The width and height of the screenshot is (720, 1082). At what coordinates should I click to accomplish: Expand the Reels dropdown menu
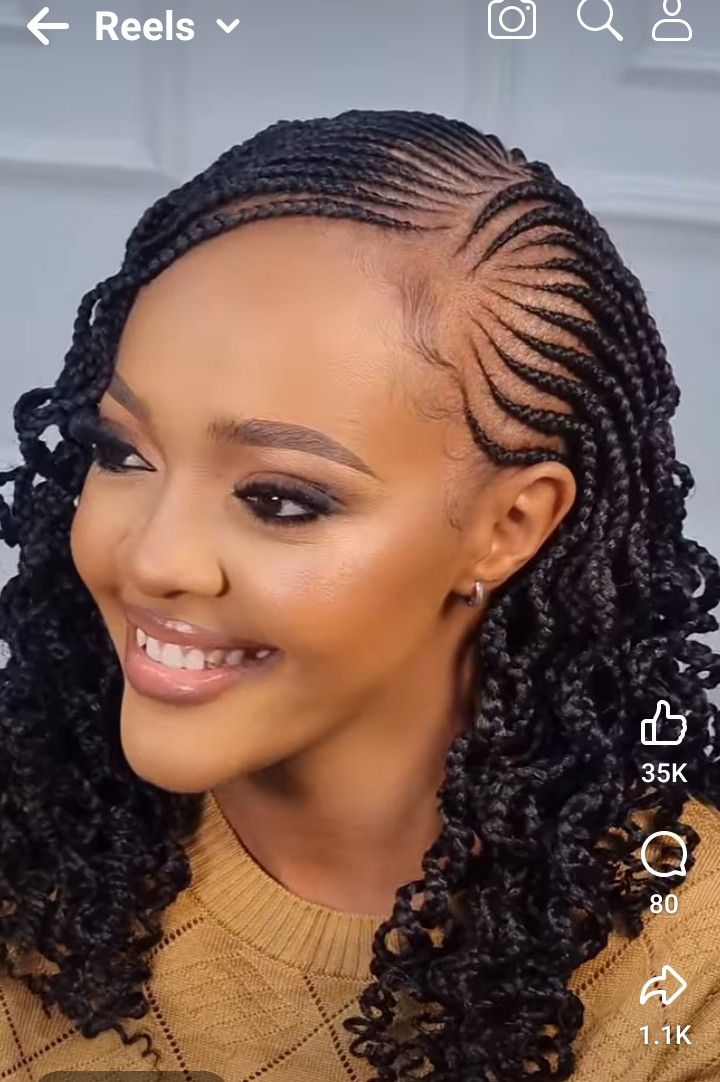point(228,26)
